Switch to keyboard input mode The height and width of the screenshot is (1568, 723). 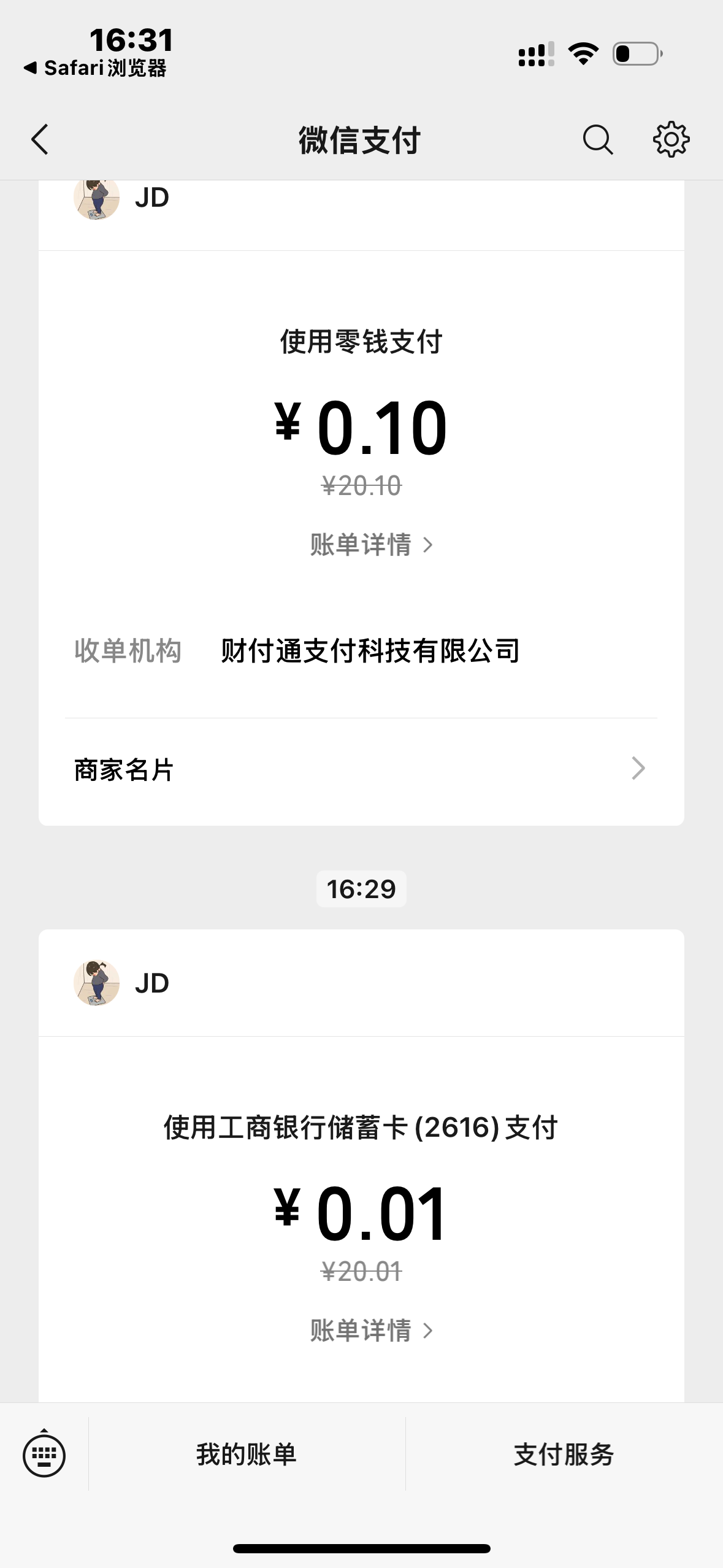44,1455
